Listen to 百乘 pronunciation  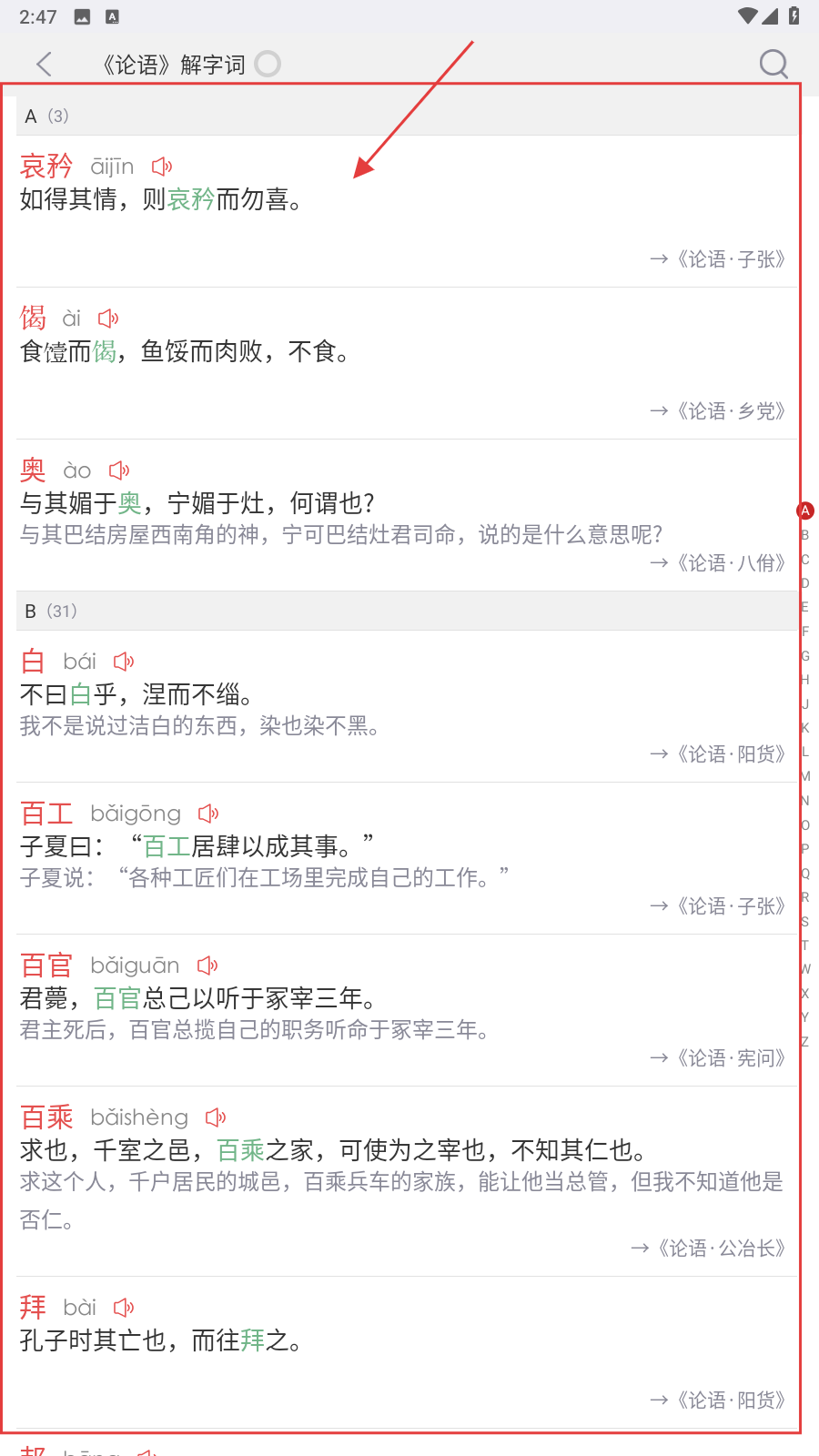[x=216, y=1117]
